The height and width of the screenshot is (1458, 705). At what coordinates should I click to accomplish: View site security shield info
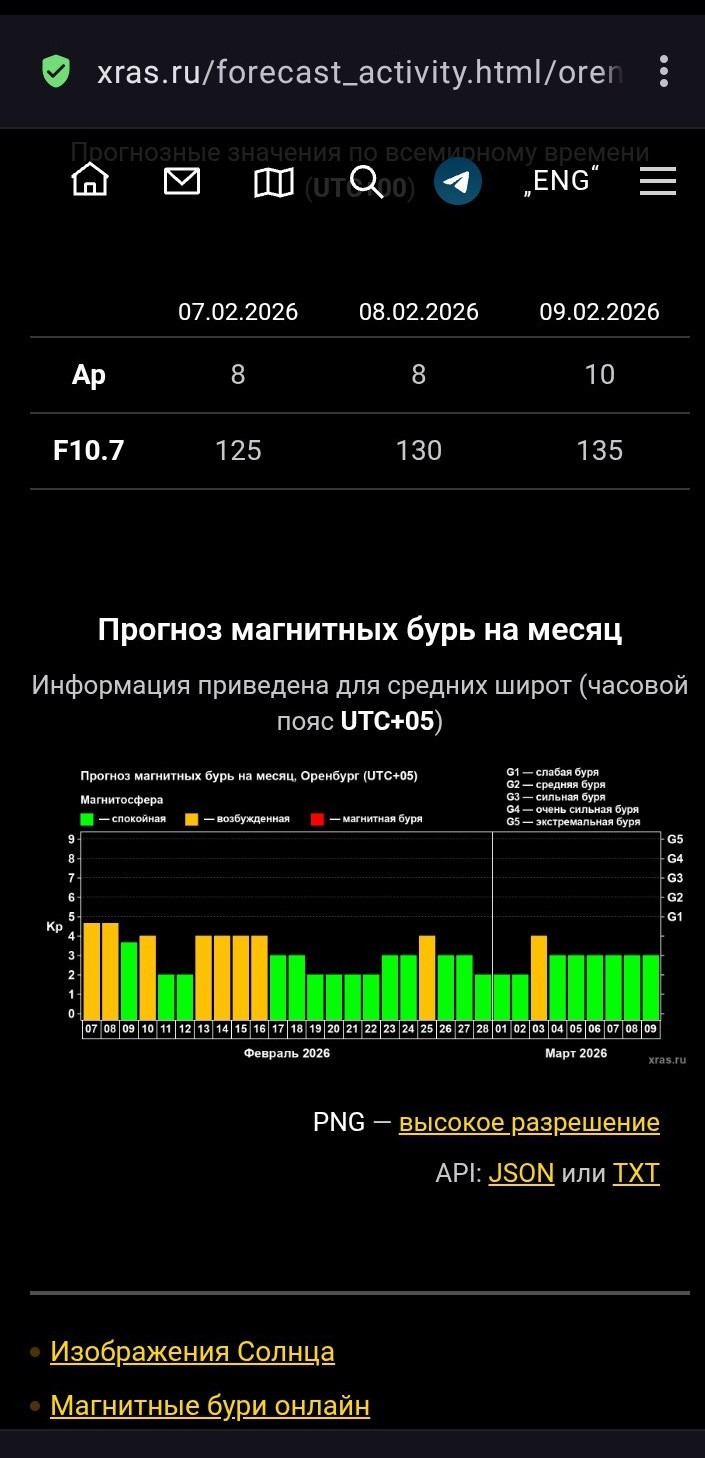coord(56,71)
